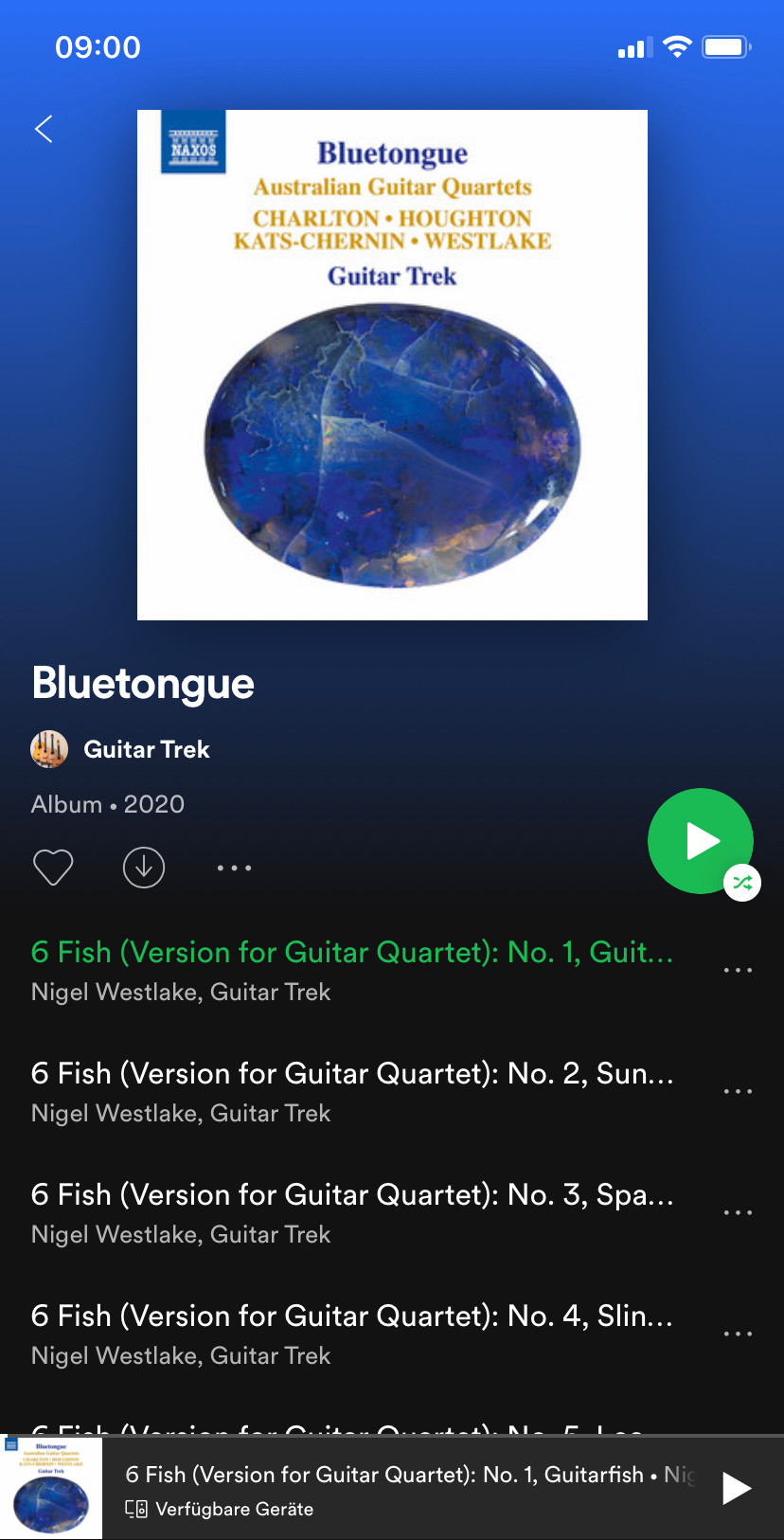Play the 6 Fish No. 3 track

click(350, 1212)
